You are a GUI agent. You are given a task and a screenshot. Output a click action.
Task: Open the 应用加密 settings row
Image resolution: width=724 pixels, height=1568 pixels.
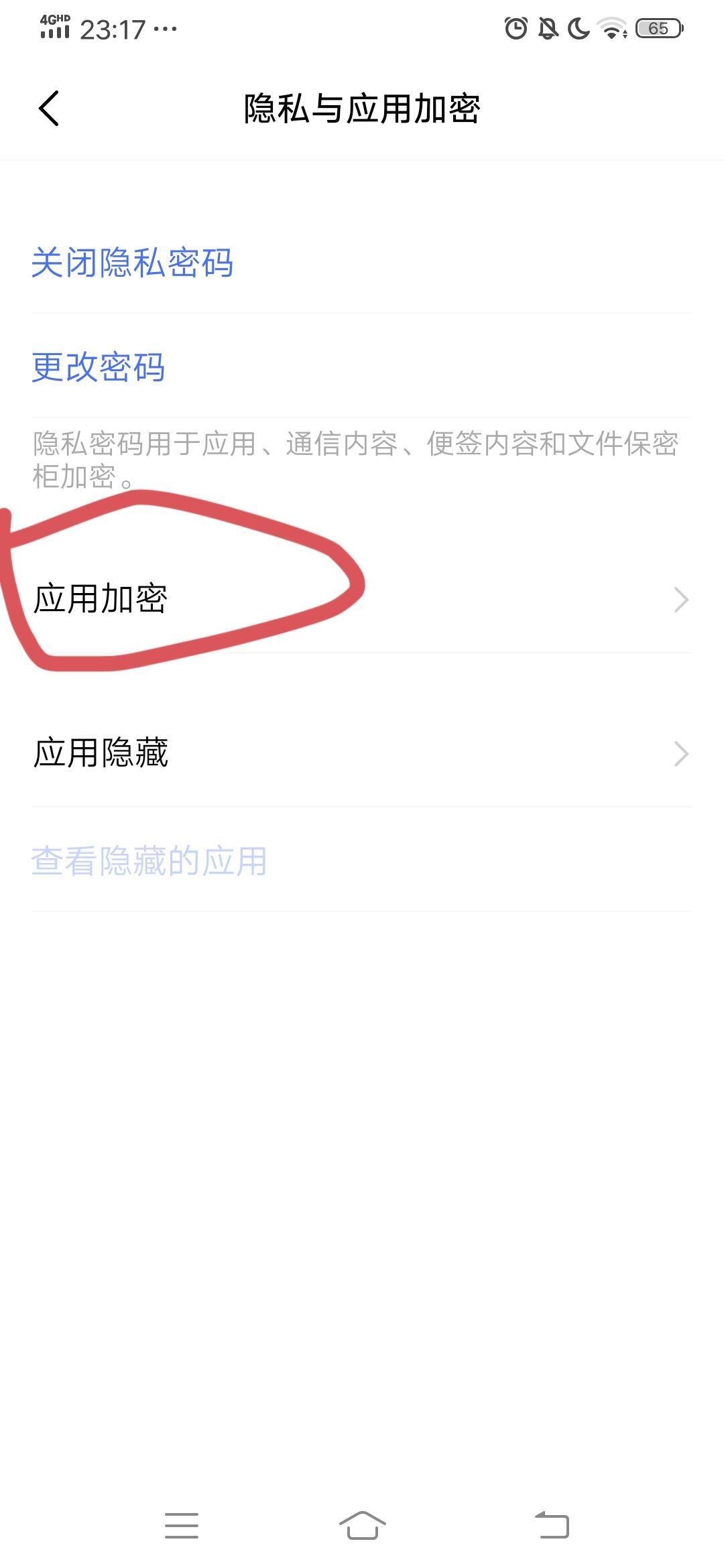click(x=362, y=599)
